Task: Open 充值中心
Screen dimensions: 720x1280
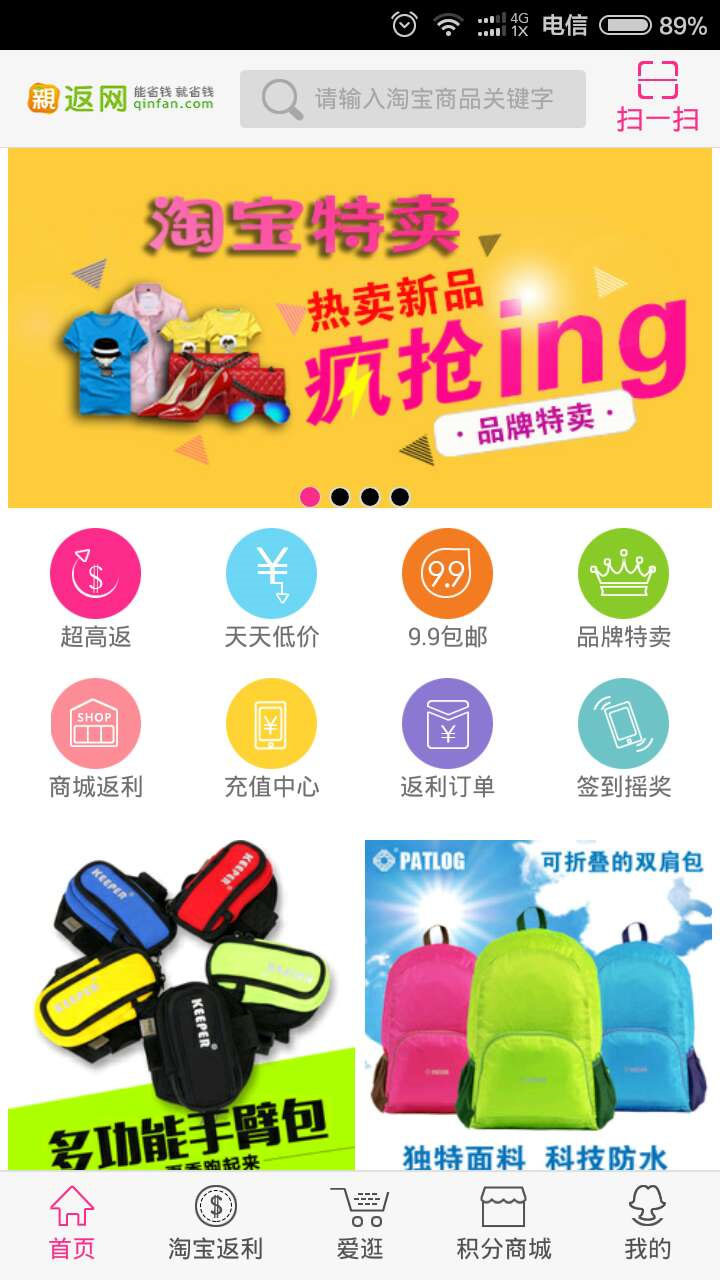Action: [x=271, y=740]
